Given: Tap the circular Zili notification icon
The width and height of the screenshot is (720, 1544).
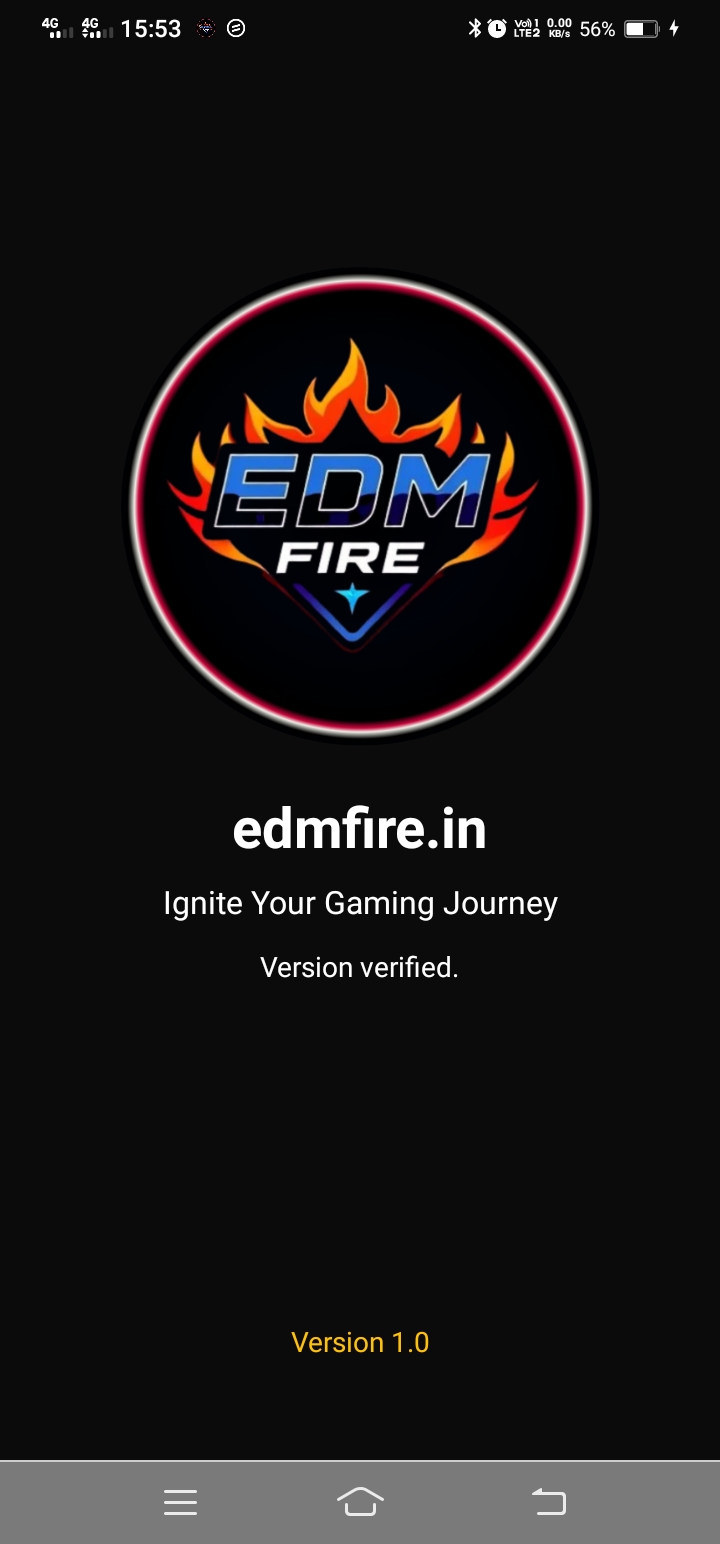Looking at the screenshot, I should click(x=237, y=29).
